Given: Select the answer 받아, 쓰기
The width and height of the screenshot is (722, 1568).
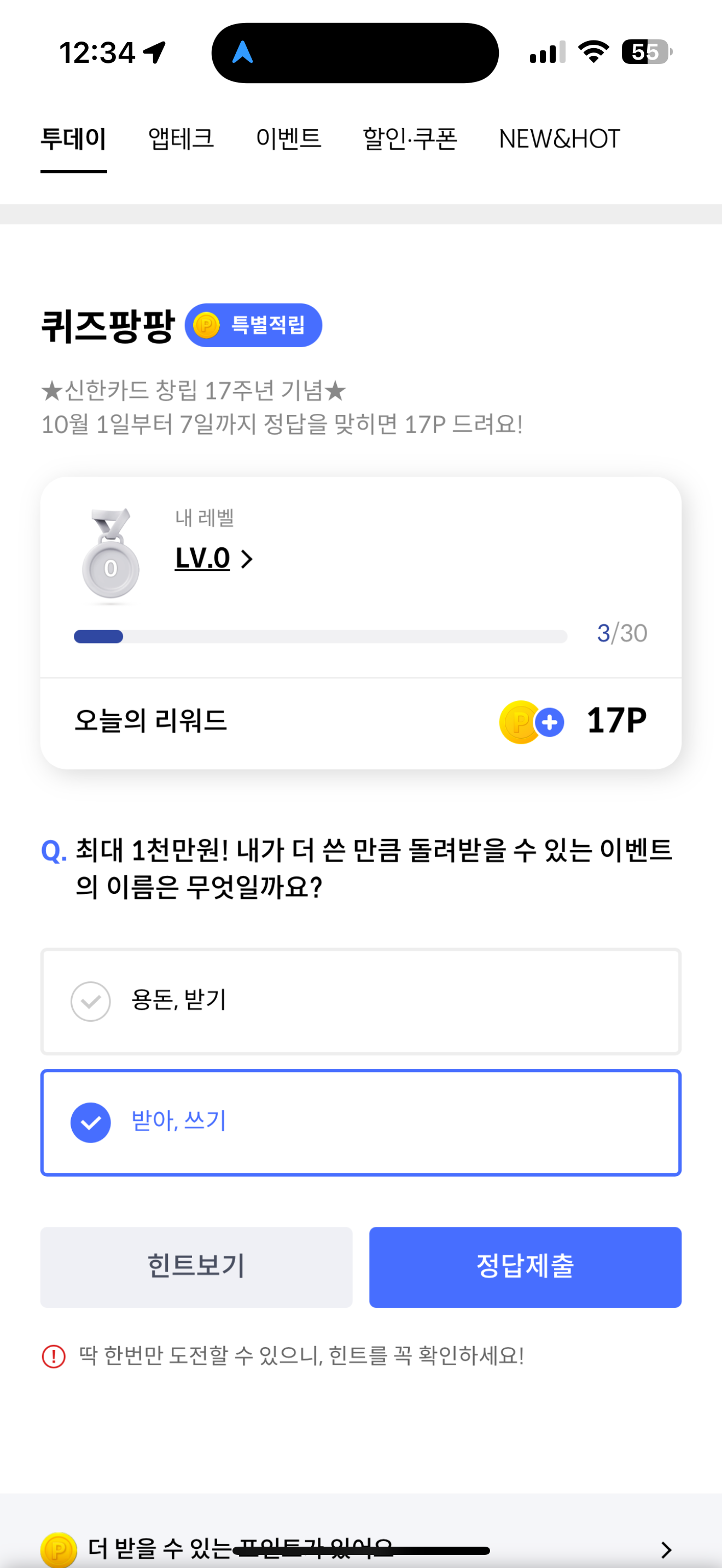Looking at the screenshot, I should [x=360, y=1122].
